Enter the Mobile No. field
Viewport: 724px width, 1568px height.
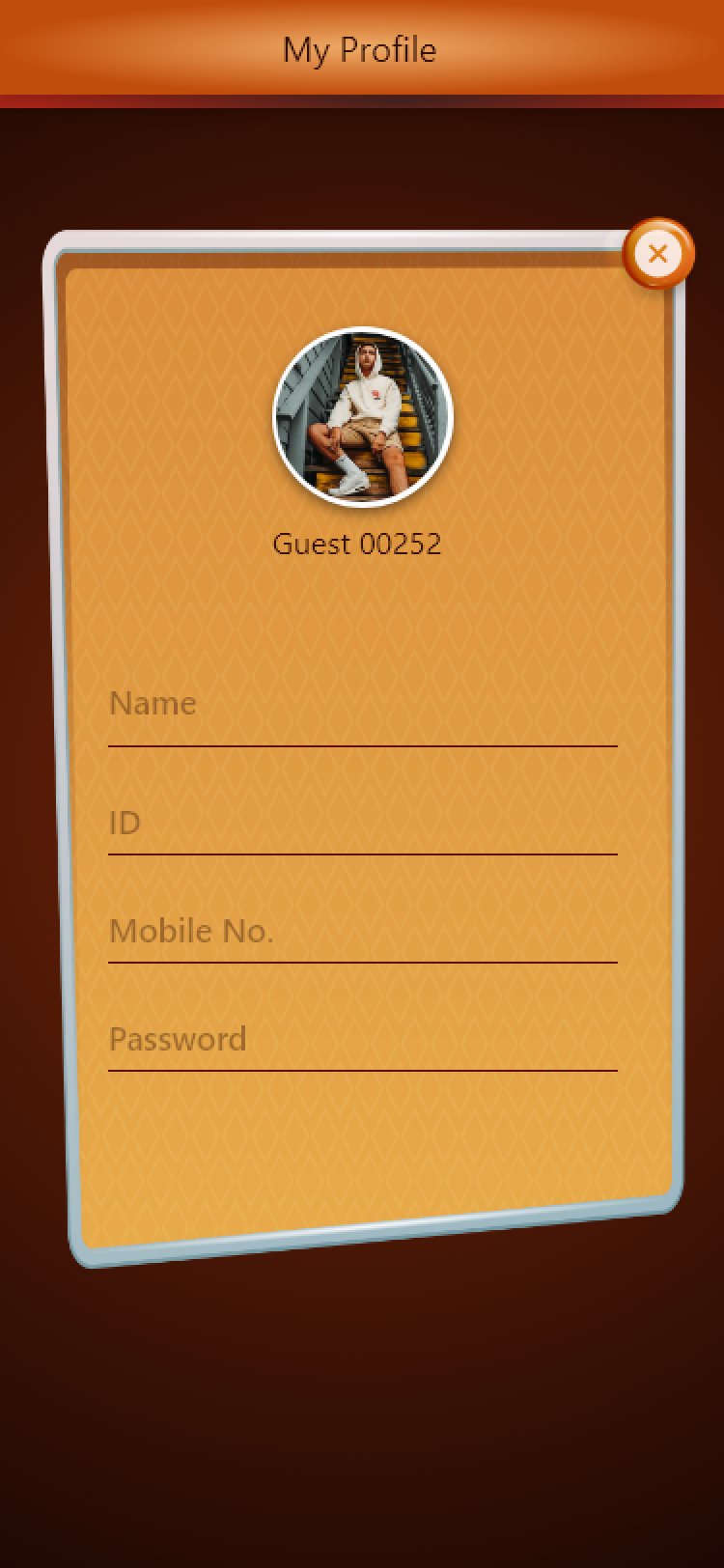click(362, 932)
